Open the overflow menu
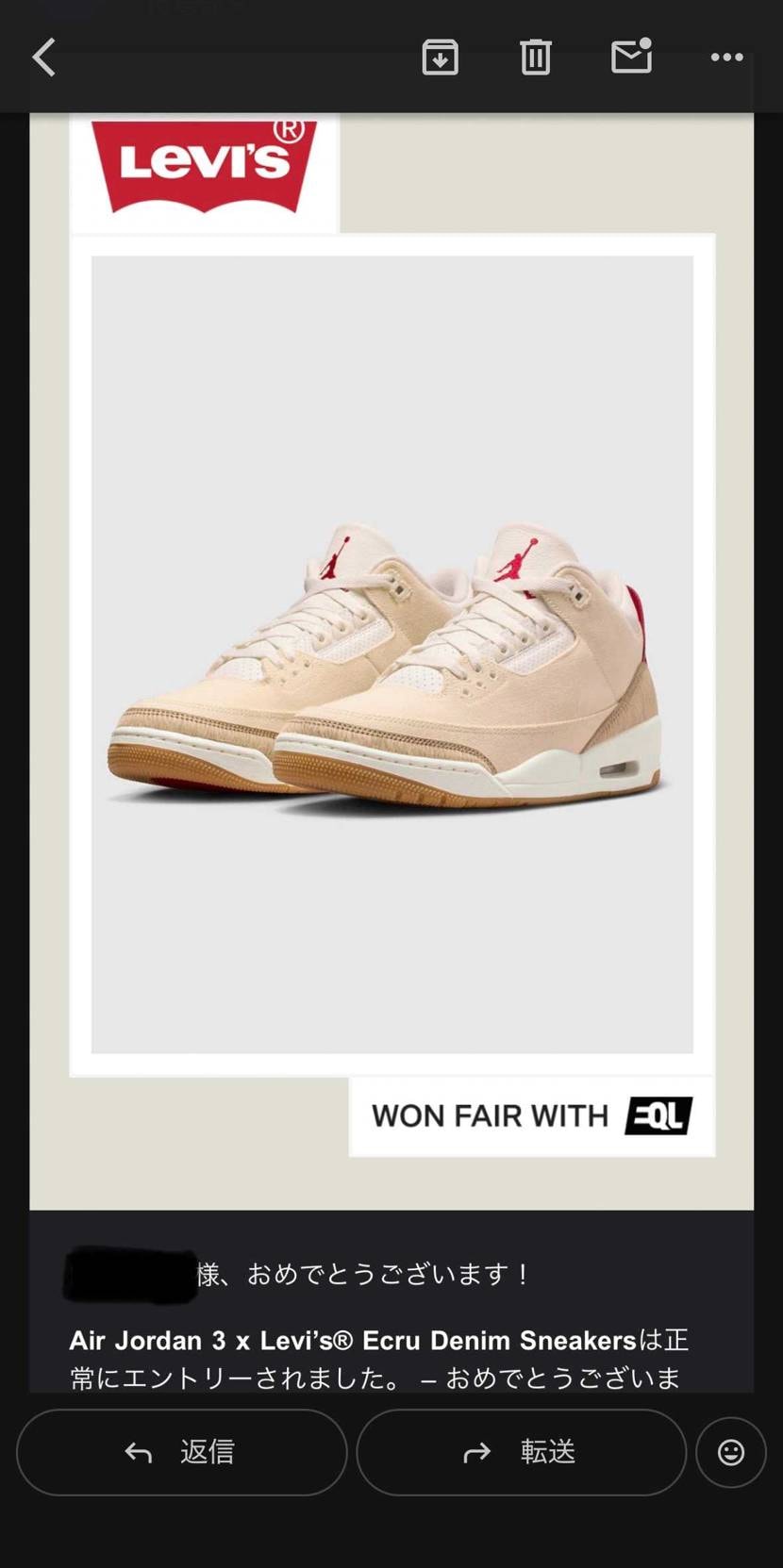Viewport: 783px width, 1568px height. pyautogui.click(x=726, y=58)
